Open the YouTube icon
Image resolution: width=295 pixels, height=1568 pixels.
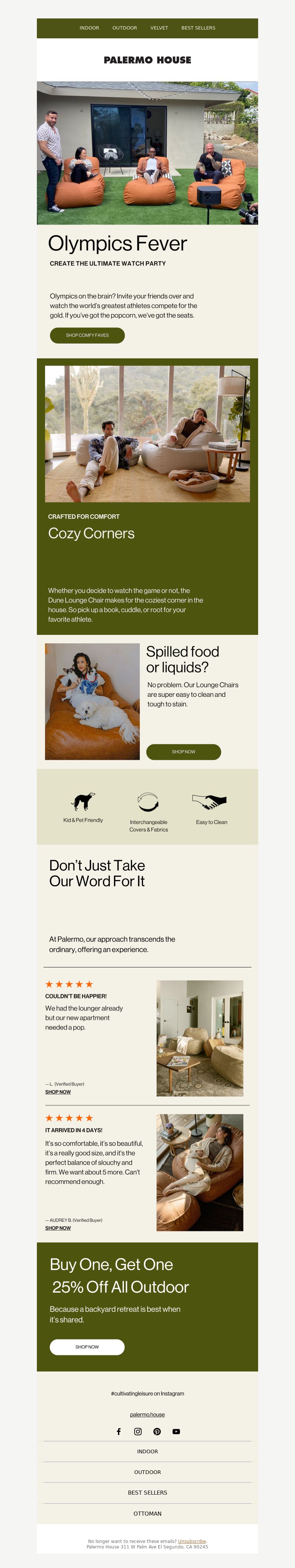[176, 1432]
